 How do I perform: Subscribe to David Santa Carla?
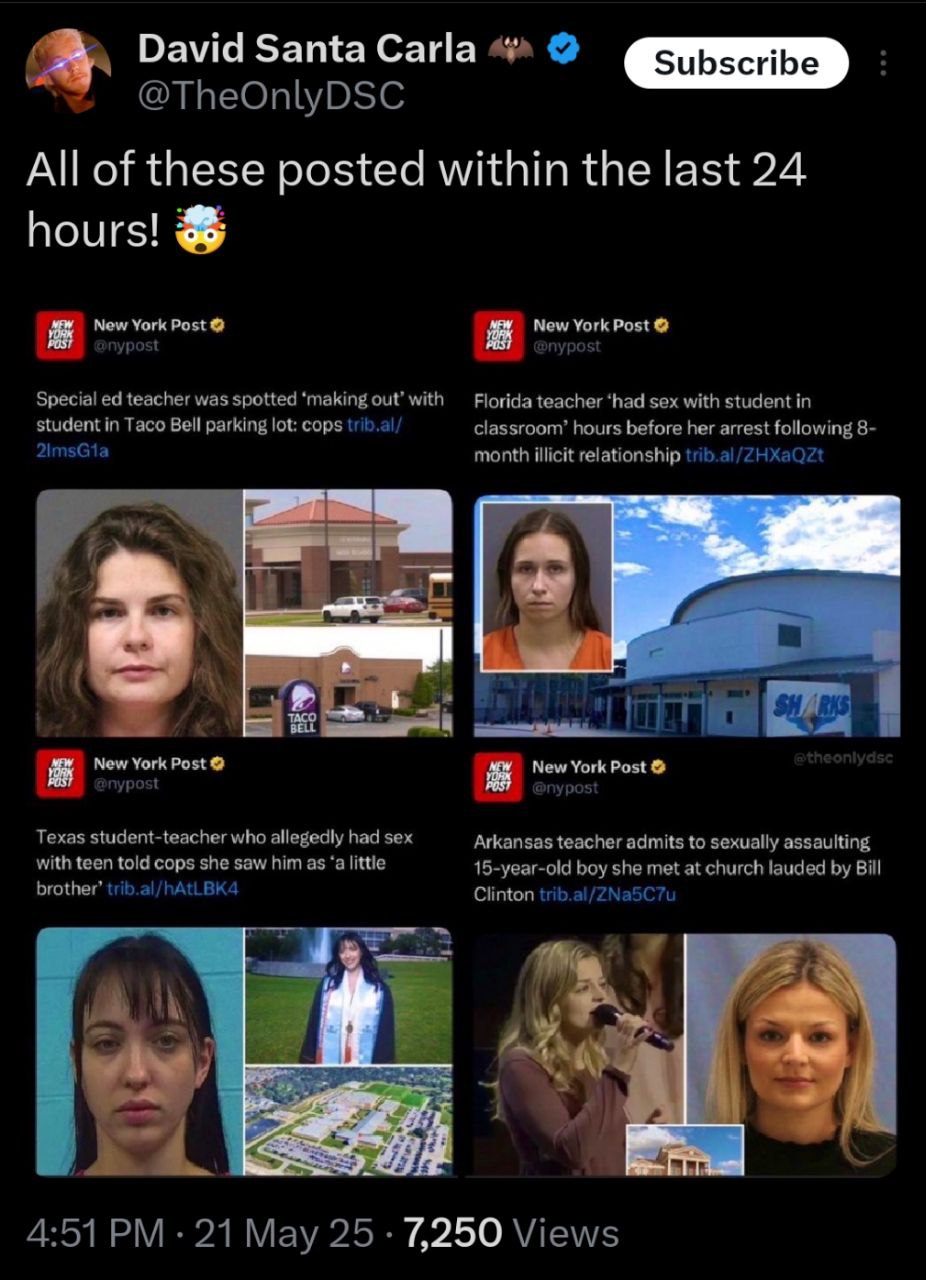click(x=736, y=63)
